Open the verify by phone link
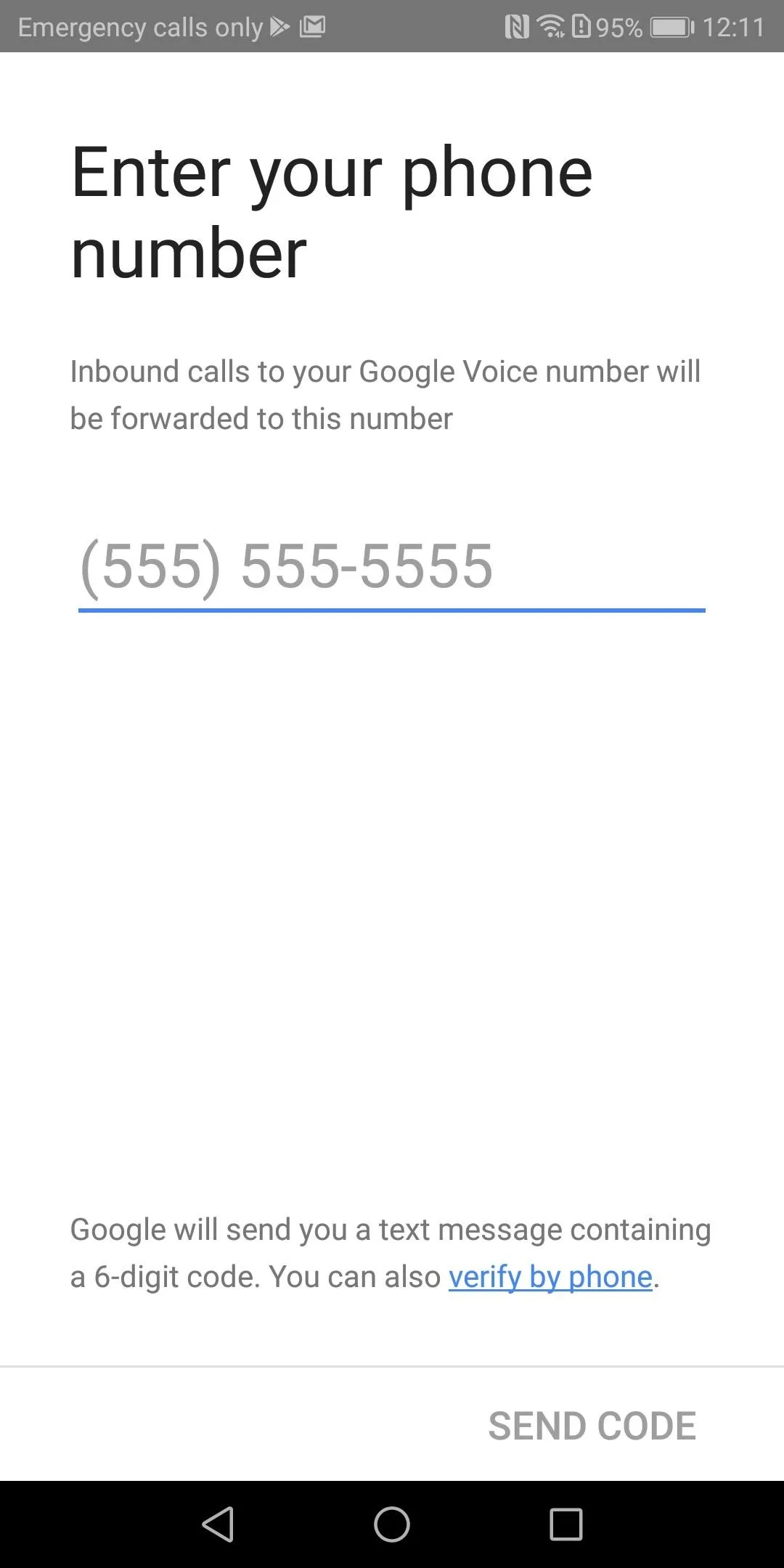The image size is (784, 1568). pyautogui.click(x=550, y=1277)
